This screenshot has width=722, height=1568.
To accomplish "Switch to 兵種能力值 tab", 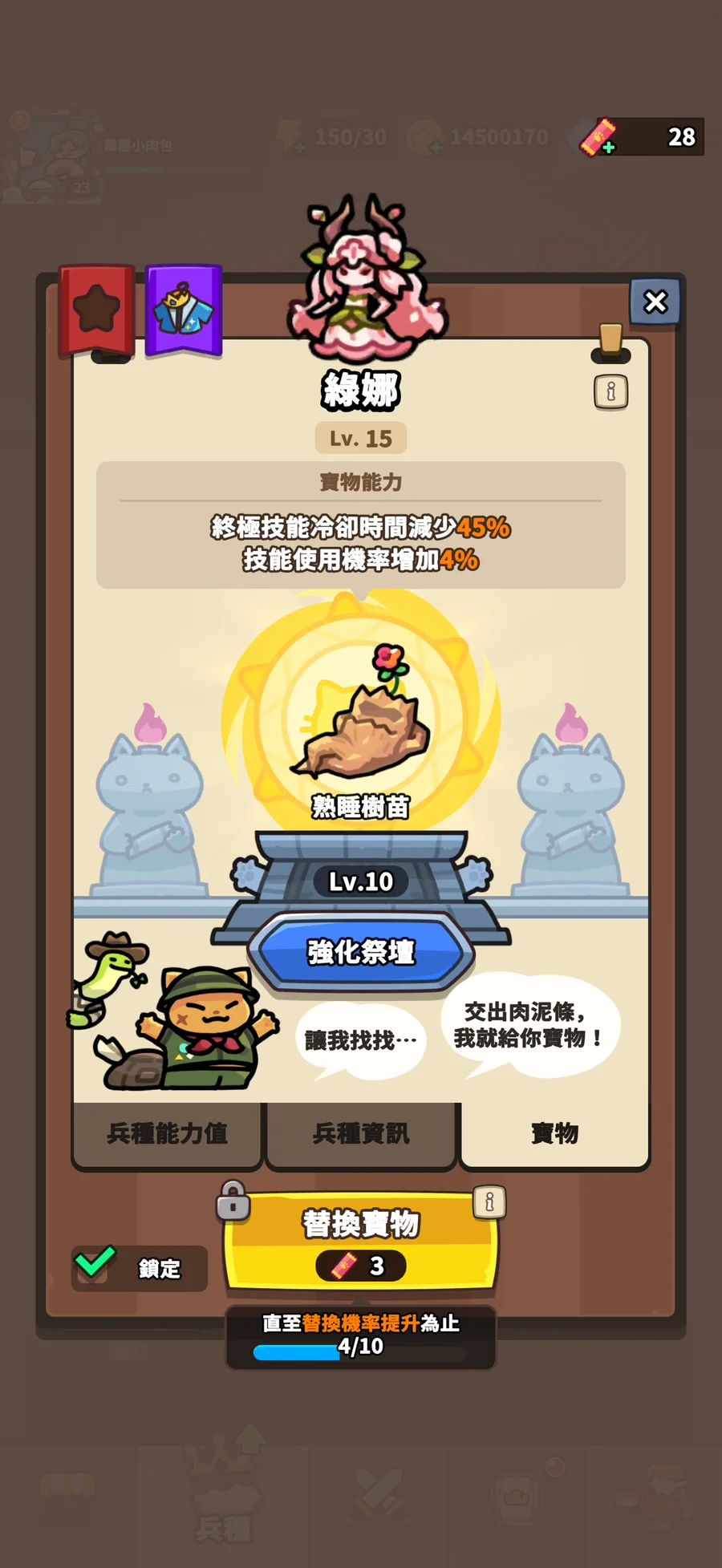I will point(167,1133).
